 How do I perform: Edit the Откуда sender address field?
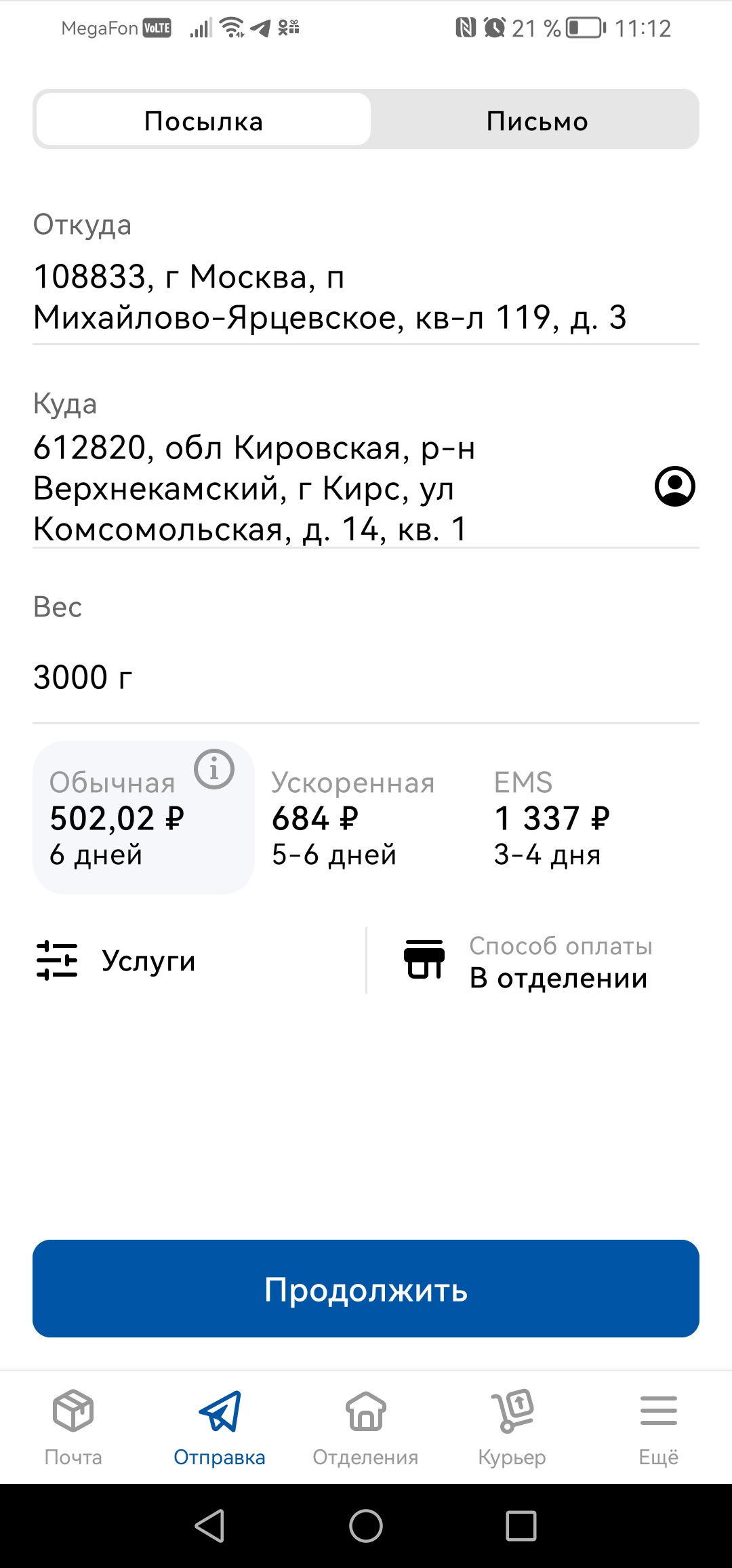click(x=330, y=297)
